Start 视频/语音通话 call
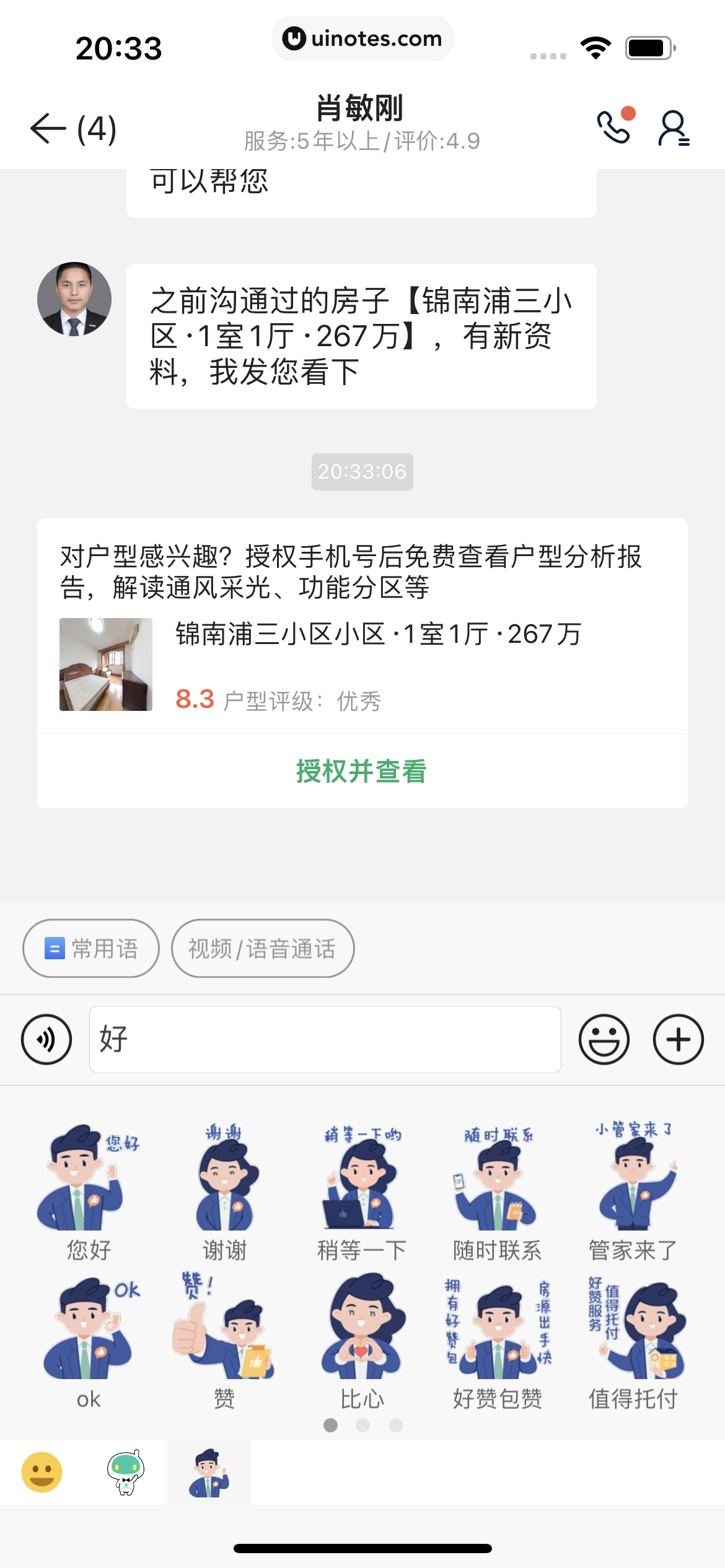The image size is (725, 1568). coord(263,948)
